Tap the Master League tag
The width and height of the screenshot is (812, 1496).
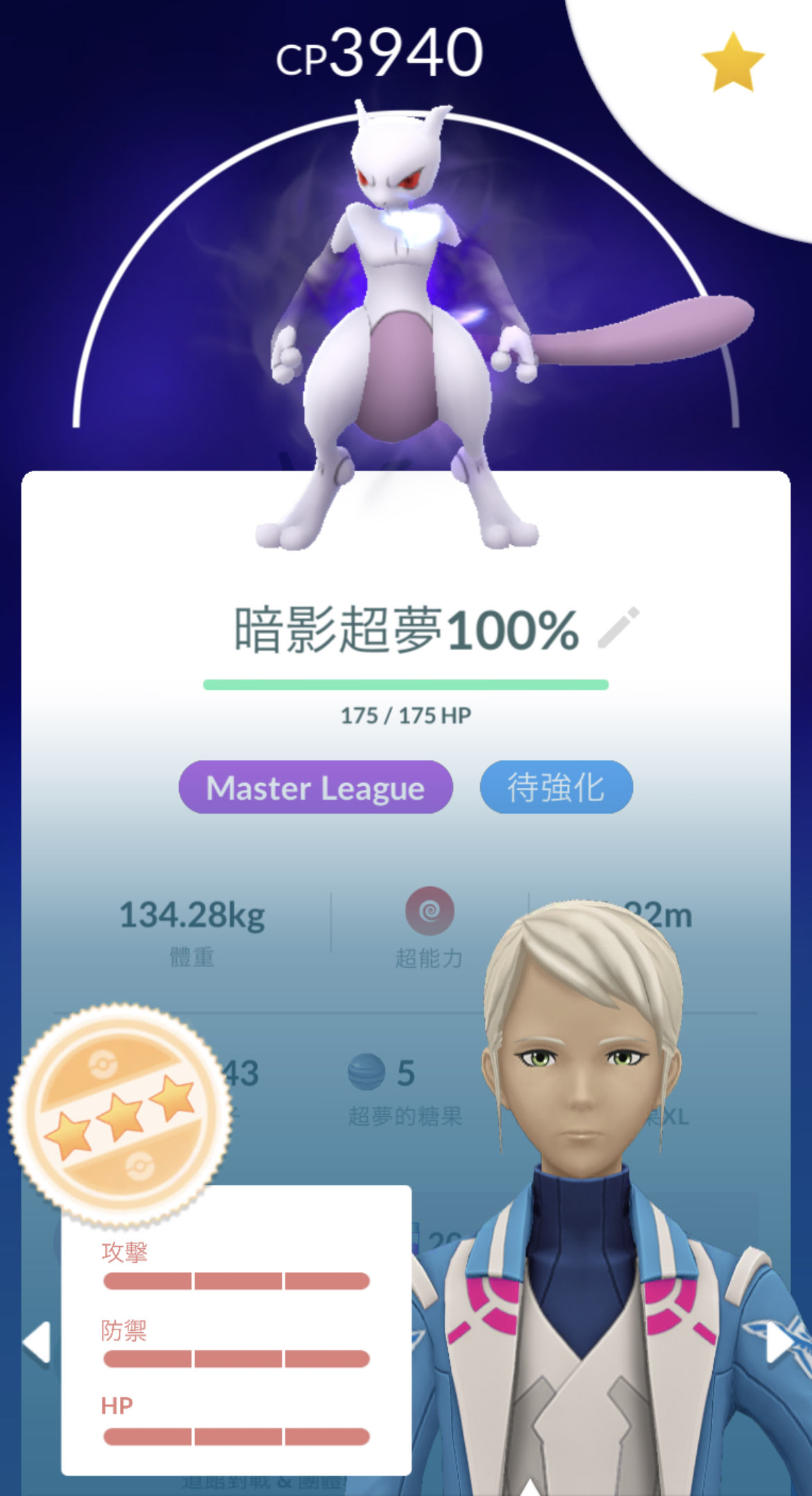pos(316,788)
